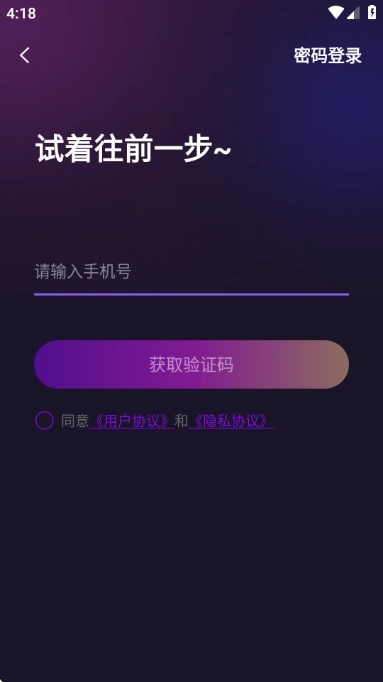Check the agreement consent circle

pos(44,421)
